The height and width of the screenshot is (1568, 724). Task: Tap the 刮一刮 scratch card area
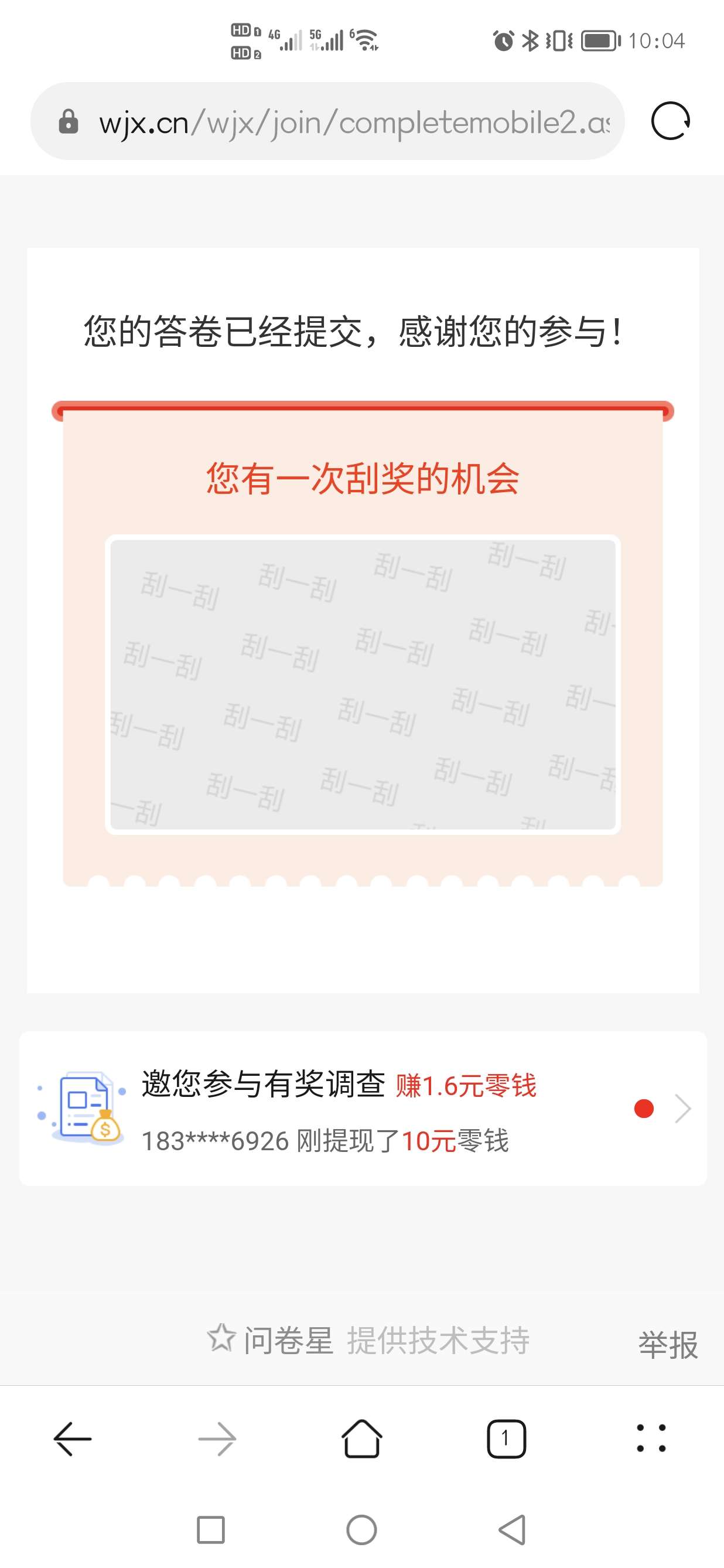coord(363,684)
